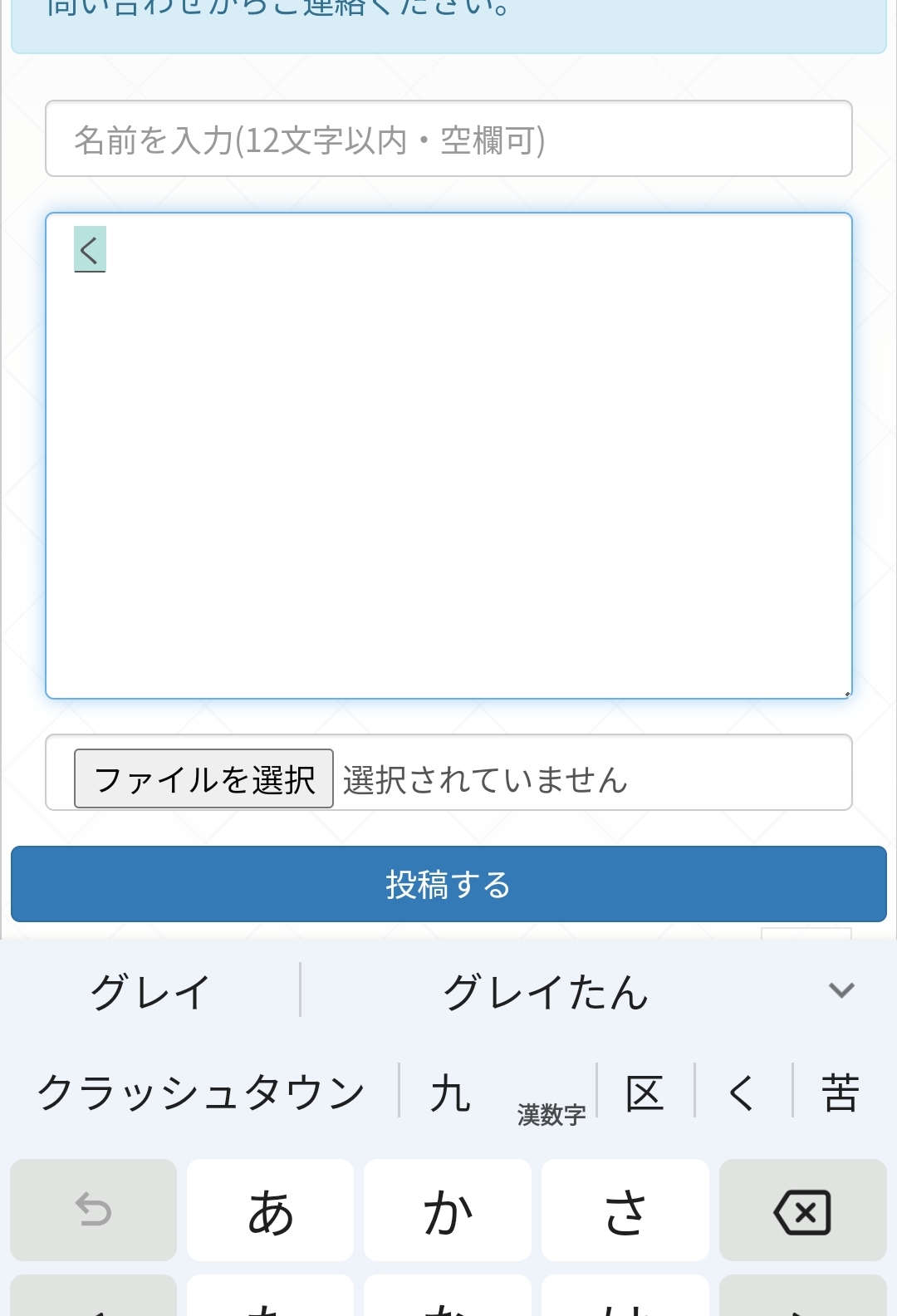897x1316 pixels.
Task: Submit the post with 投稿する
Action: [x=448, y=884]
